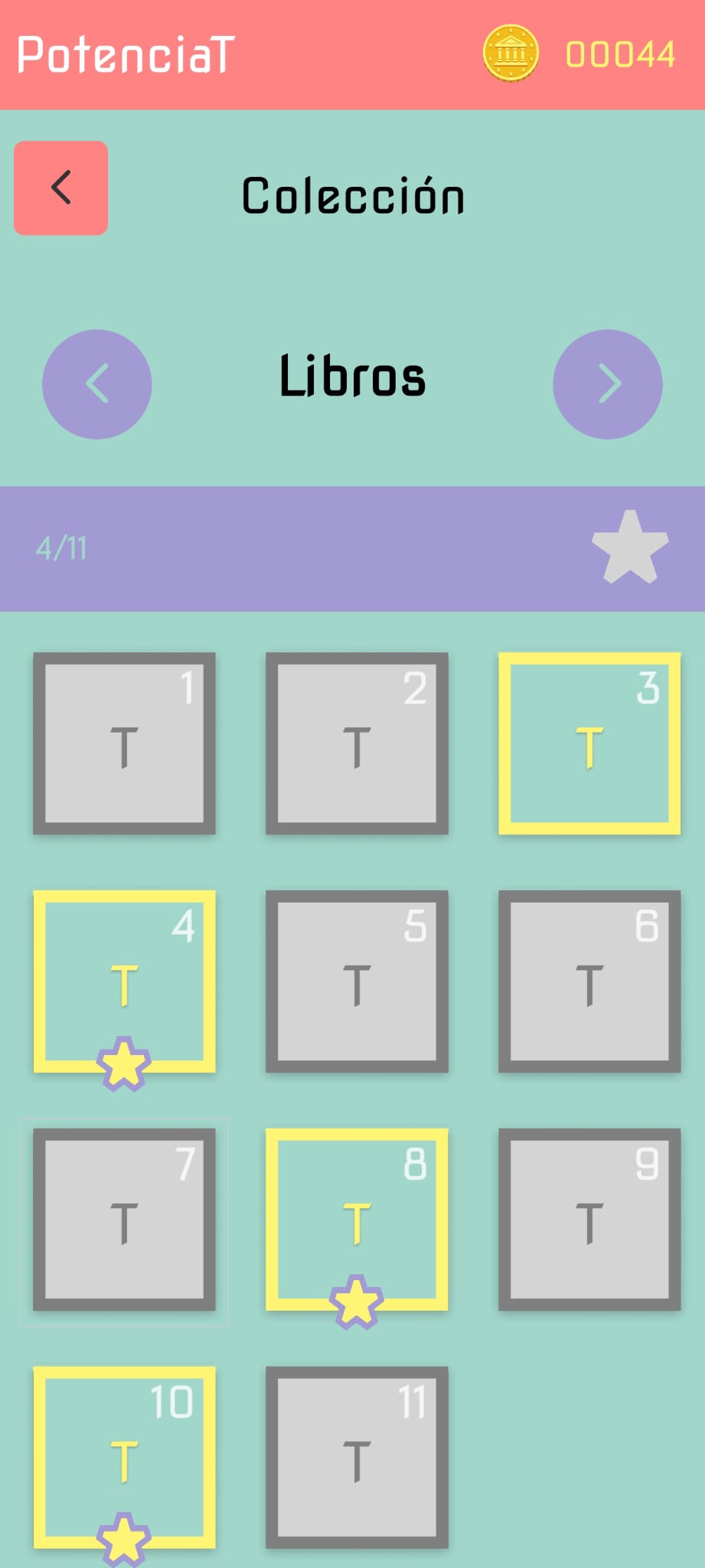Open collection item number 11
This screenshot has width=705, height=1568.
coord(357,1458)
